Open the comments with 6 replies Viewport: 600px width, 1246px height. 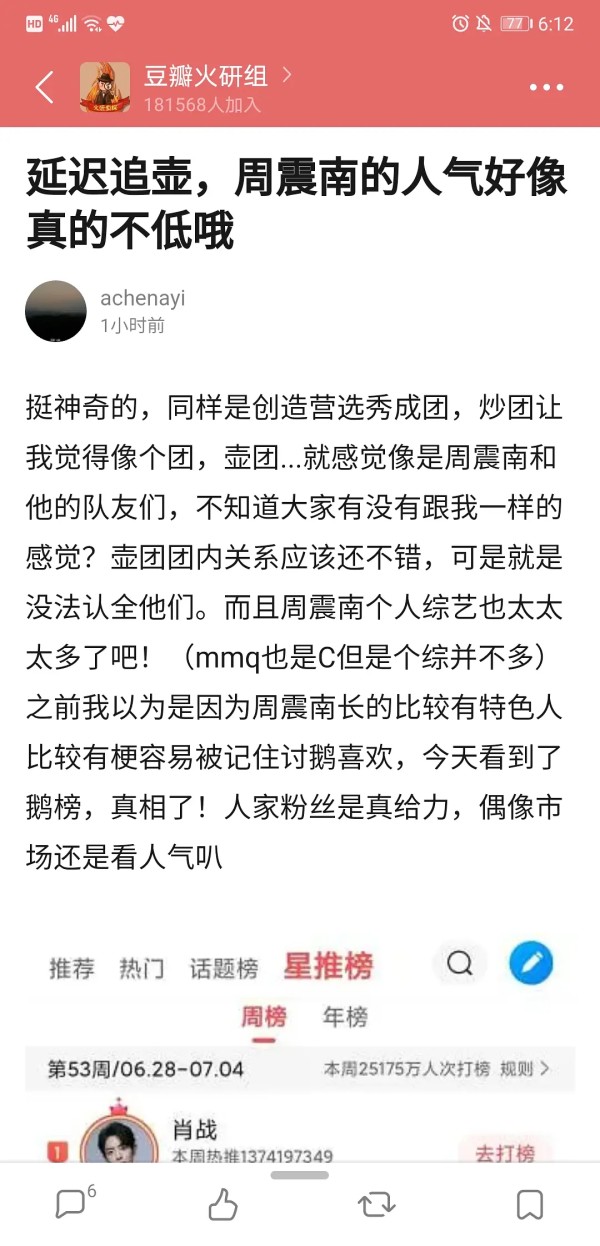click(74, 1203)
